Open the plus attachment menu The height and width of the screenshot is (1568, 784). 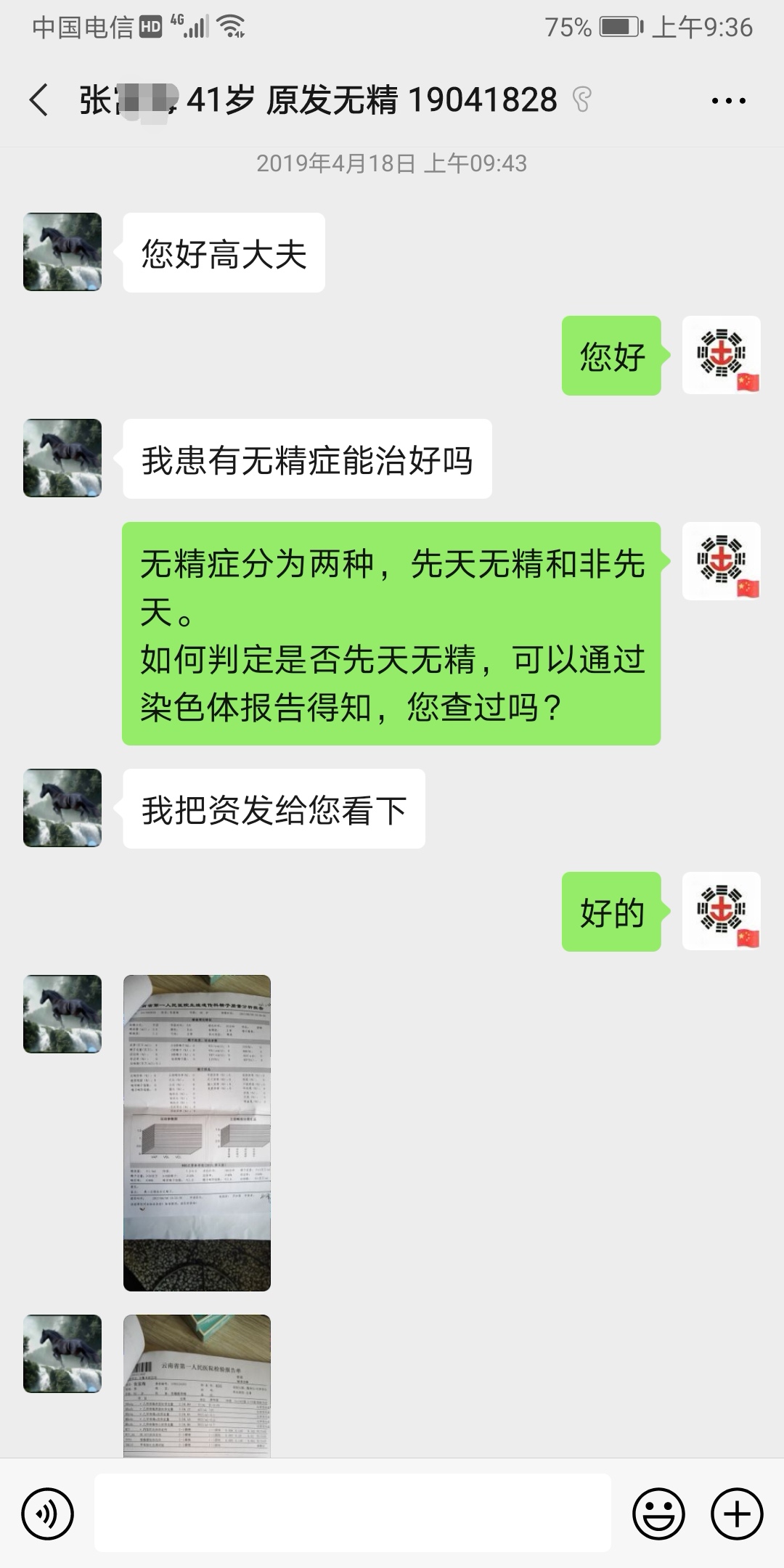click(737, 1514)
